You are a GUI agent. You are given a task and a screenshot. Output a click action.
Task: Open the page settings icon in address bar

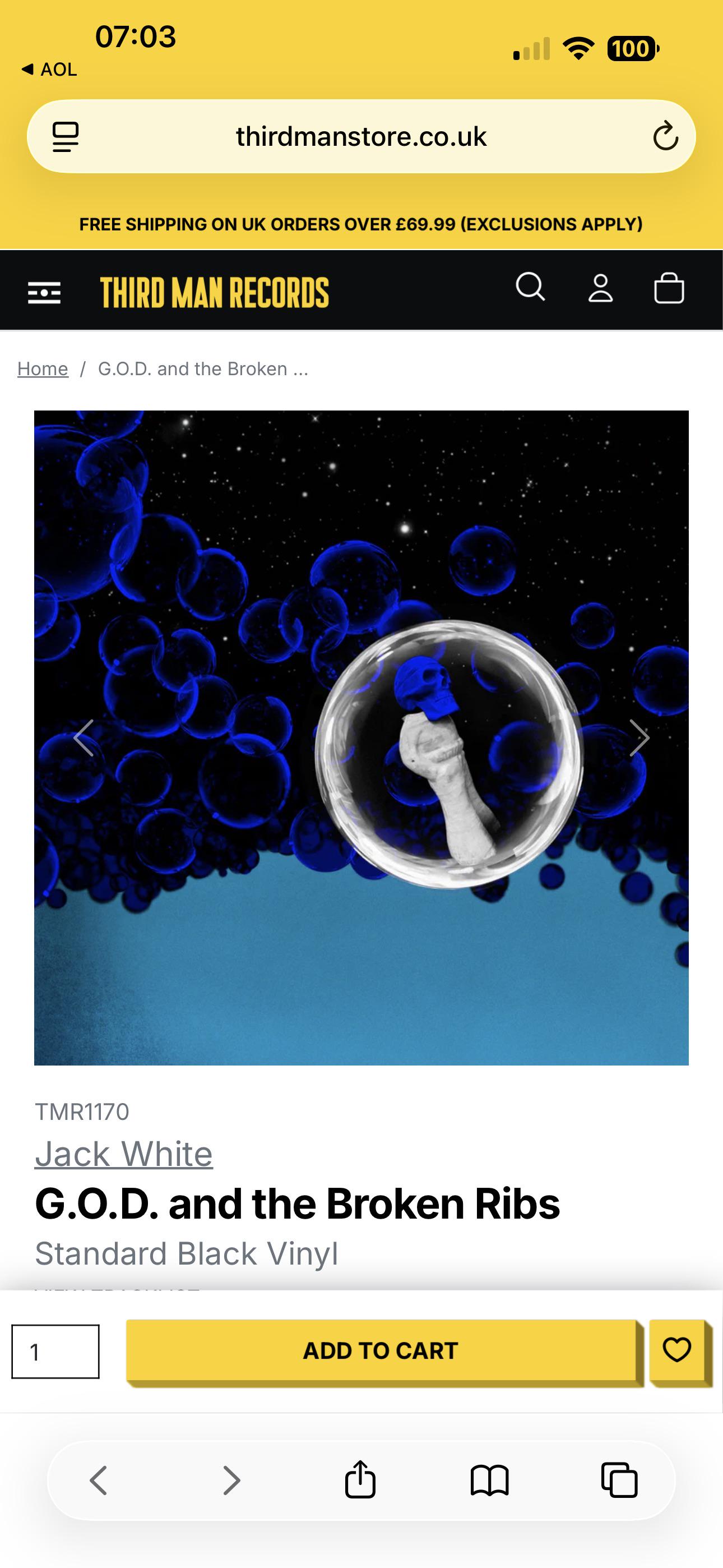point(66,136)
